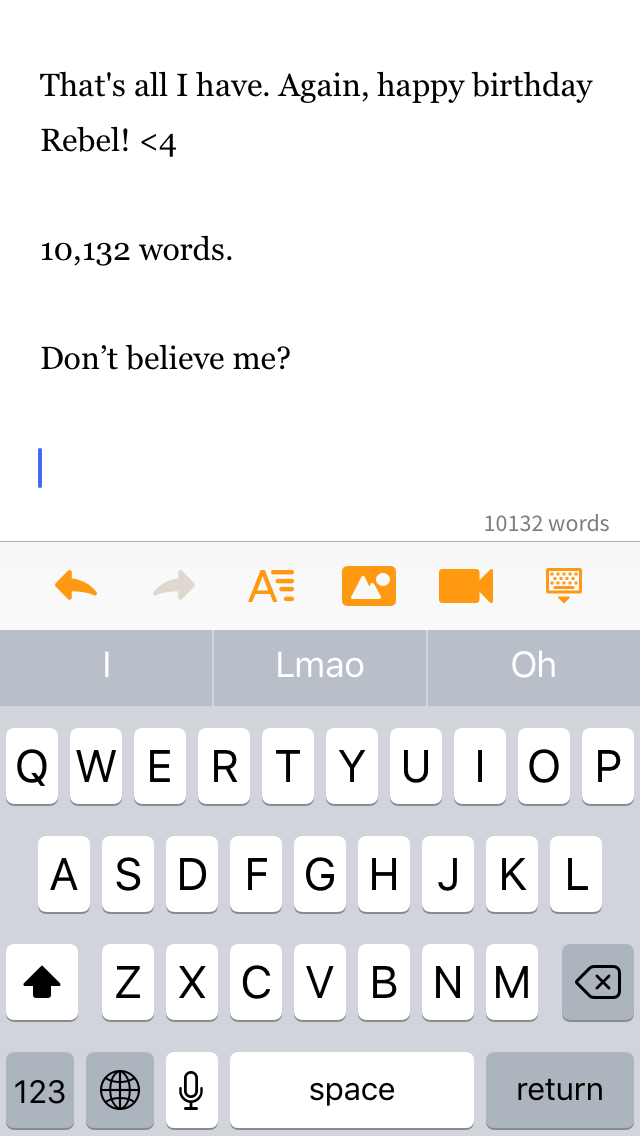640x1136 pixels.
Task: Change keyboard language with the globe key
Action: pos(120,1090)
